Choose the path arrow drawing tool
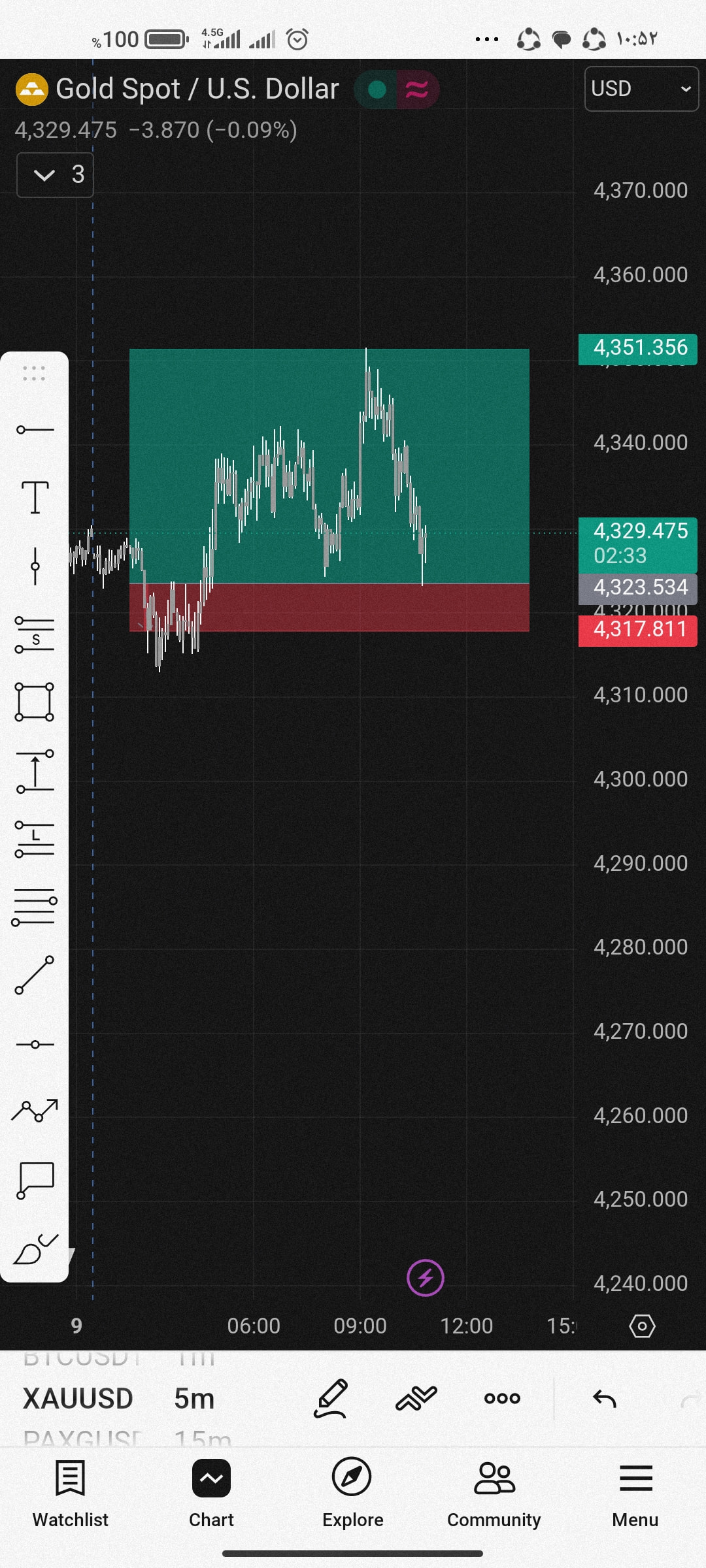Screen dimensions: 706x1568 tap(35, 1110)
